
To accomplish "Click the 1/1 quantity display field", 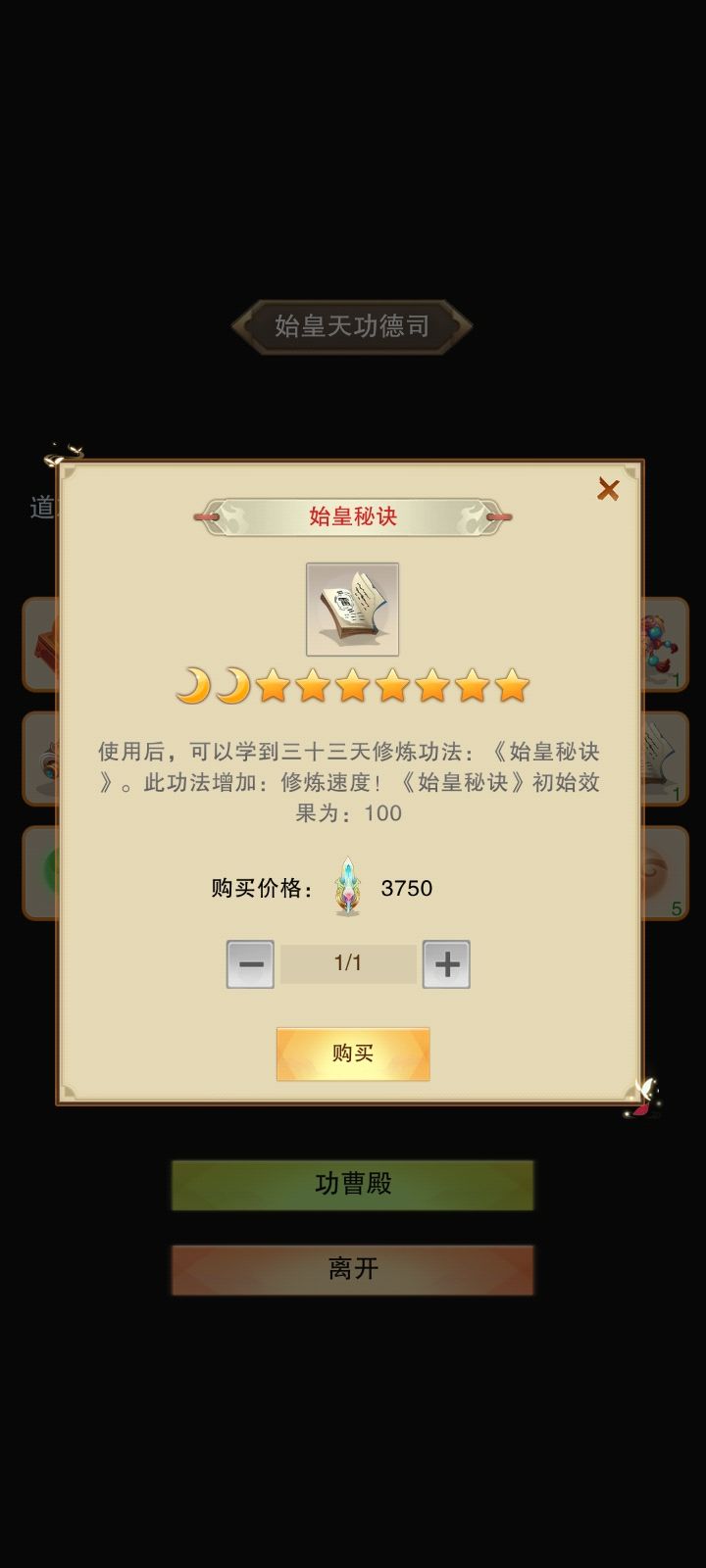I will point(349,962).
